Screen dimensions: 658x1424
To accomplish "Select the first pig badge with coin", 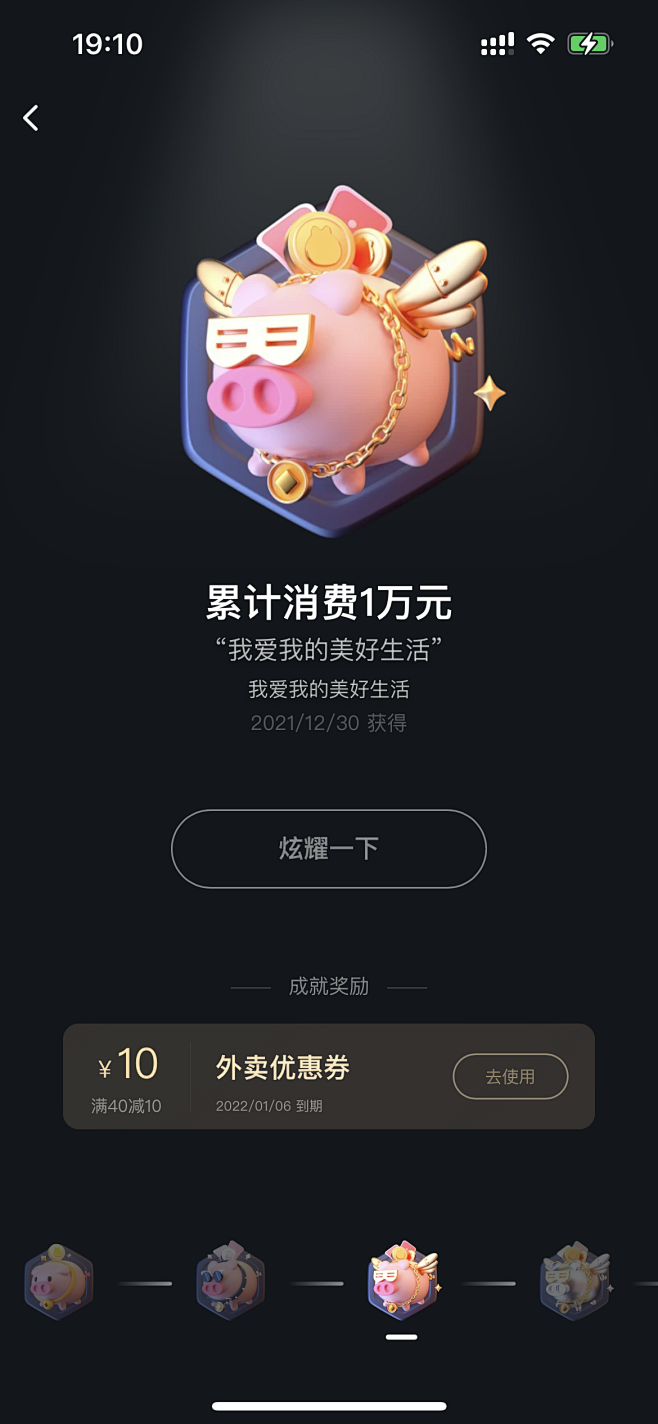I will tap(59, 1282).
